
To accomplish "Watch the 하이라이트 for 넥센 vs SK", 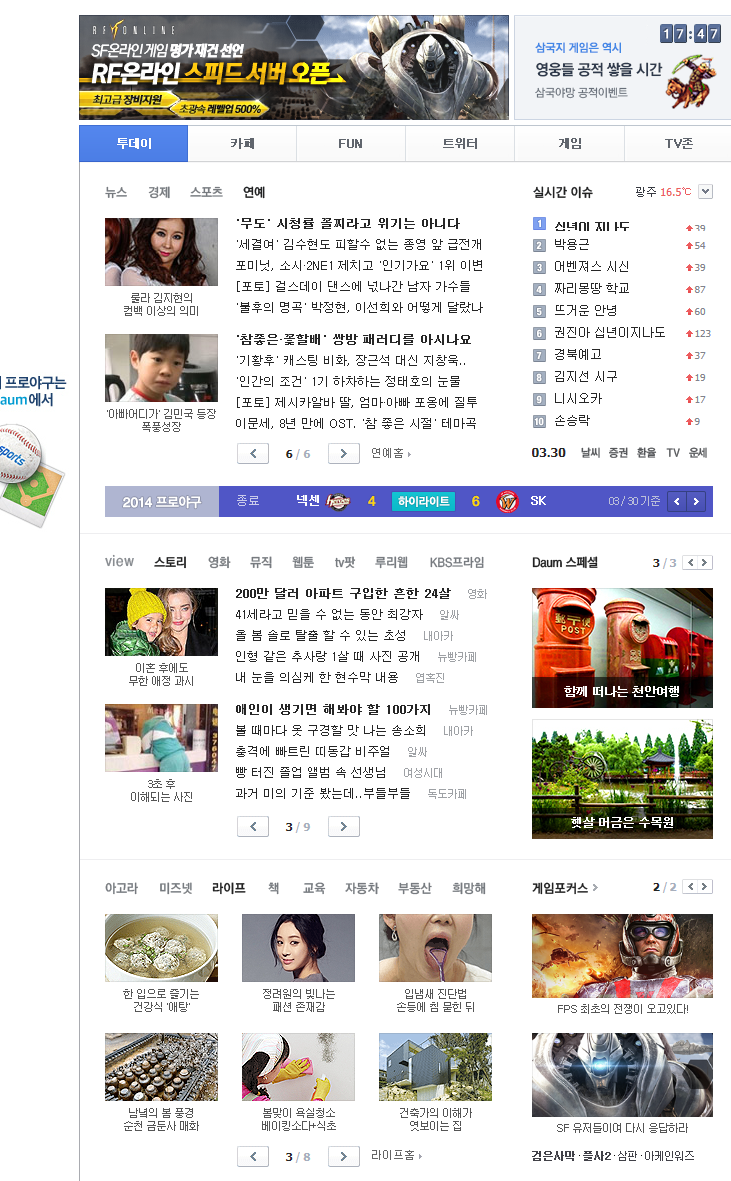I will tap(424, 501).
